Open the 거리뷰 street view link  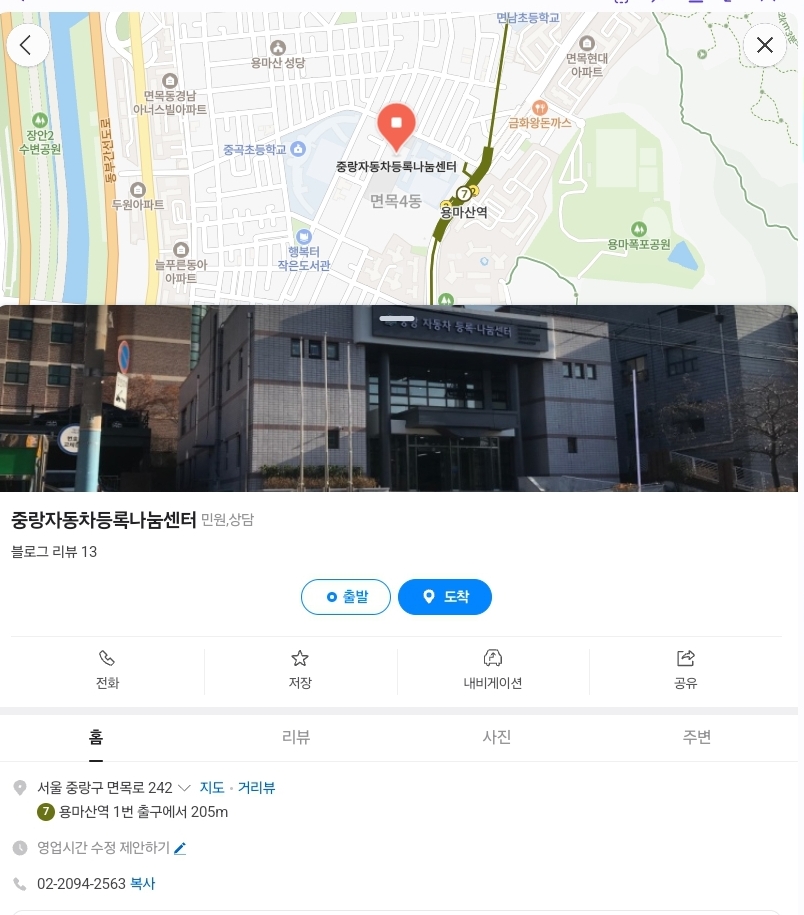[x=256, y=788]
